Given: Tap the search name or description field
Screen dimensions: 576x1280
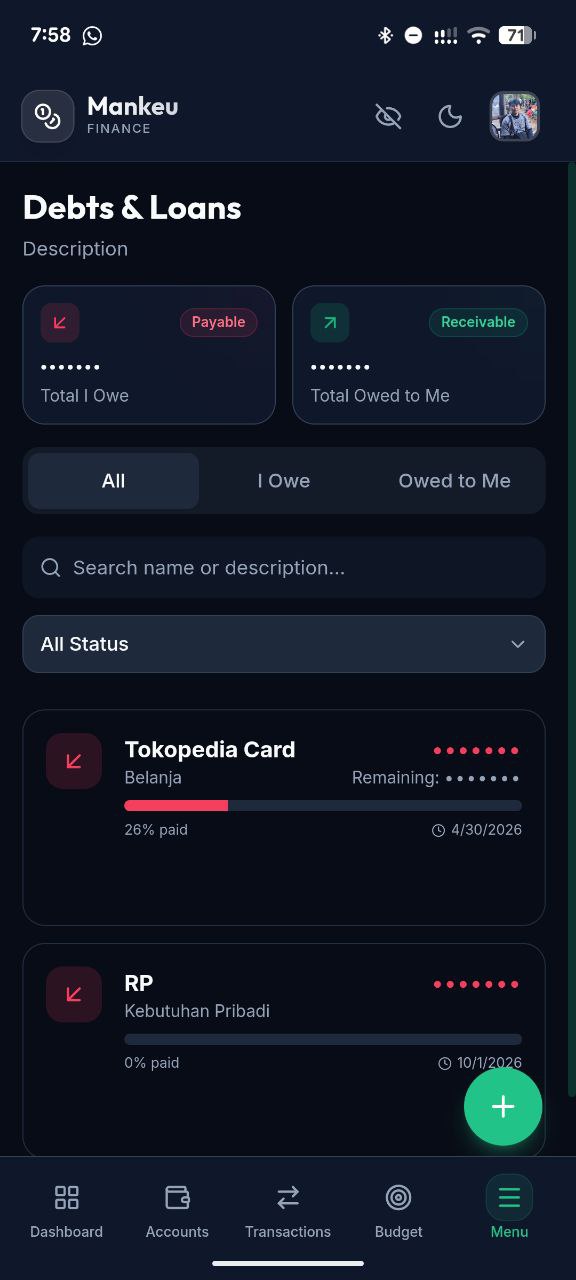Looking at the screenshot, I should 284,568.
